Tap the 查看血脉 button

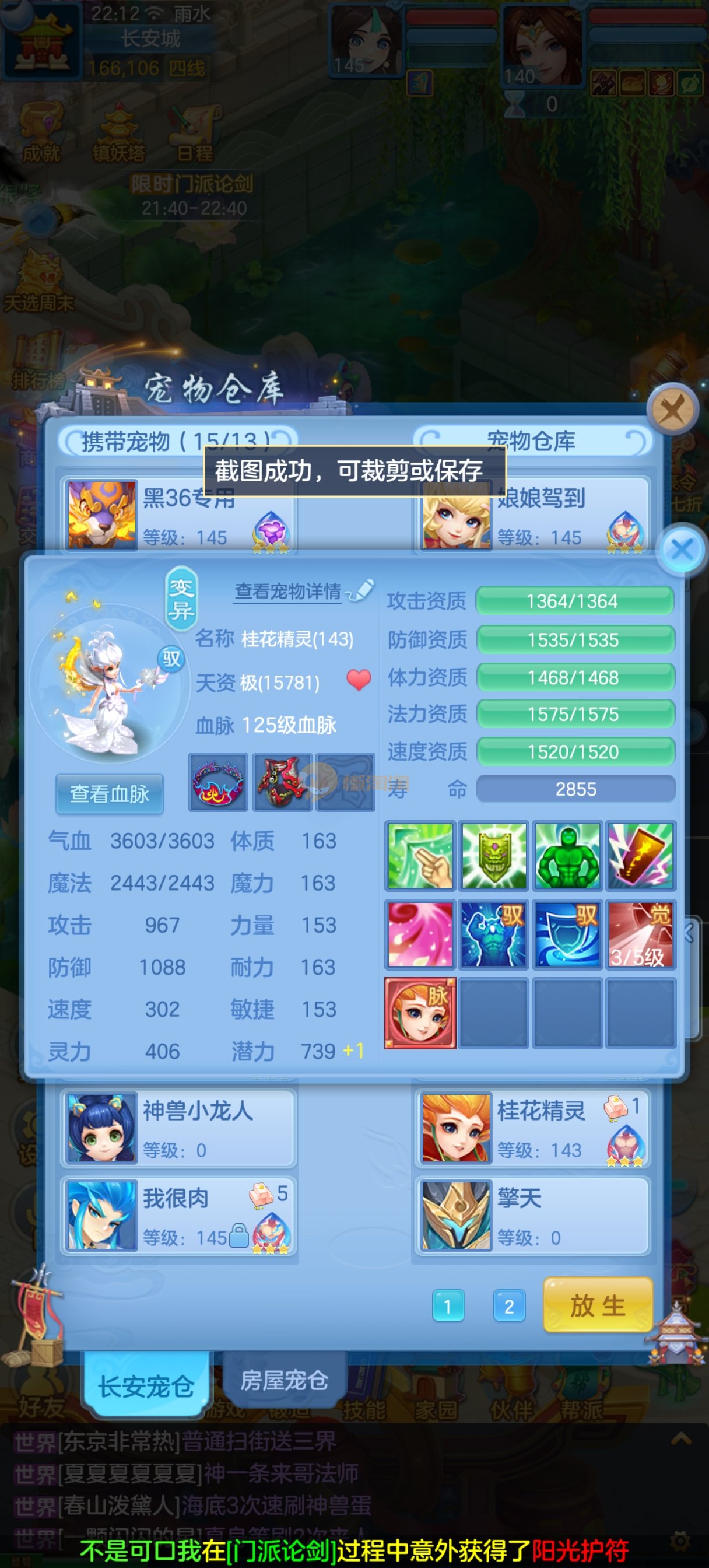coord(110,794)
